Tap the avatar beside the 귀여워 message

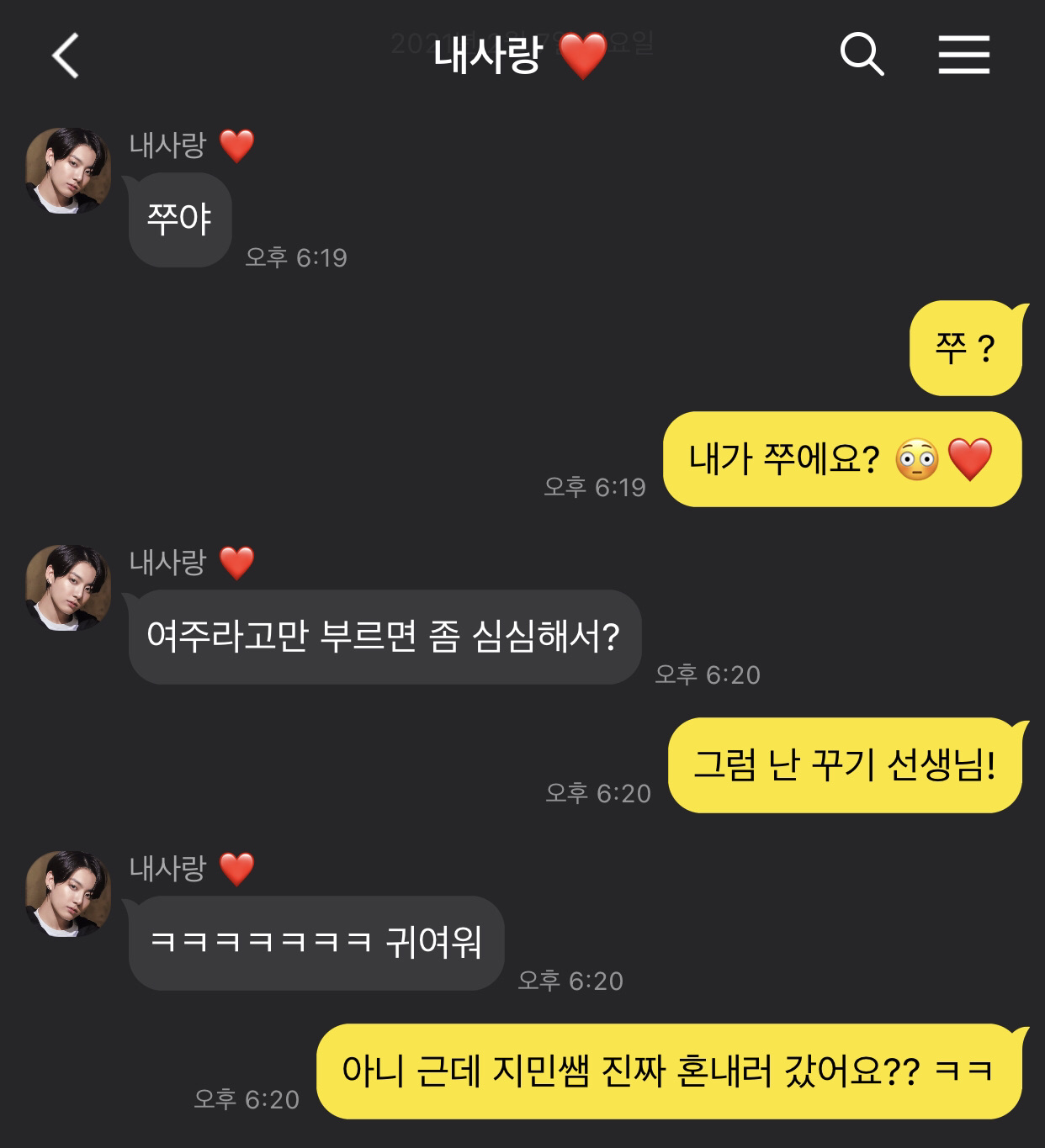coord(68,893)
